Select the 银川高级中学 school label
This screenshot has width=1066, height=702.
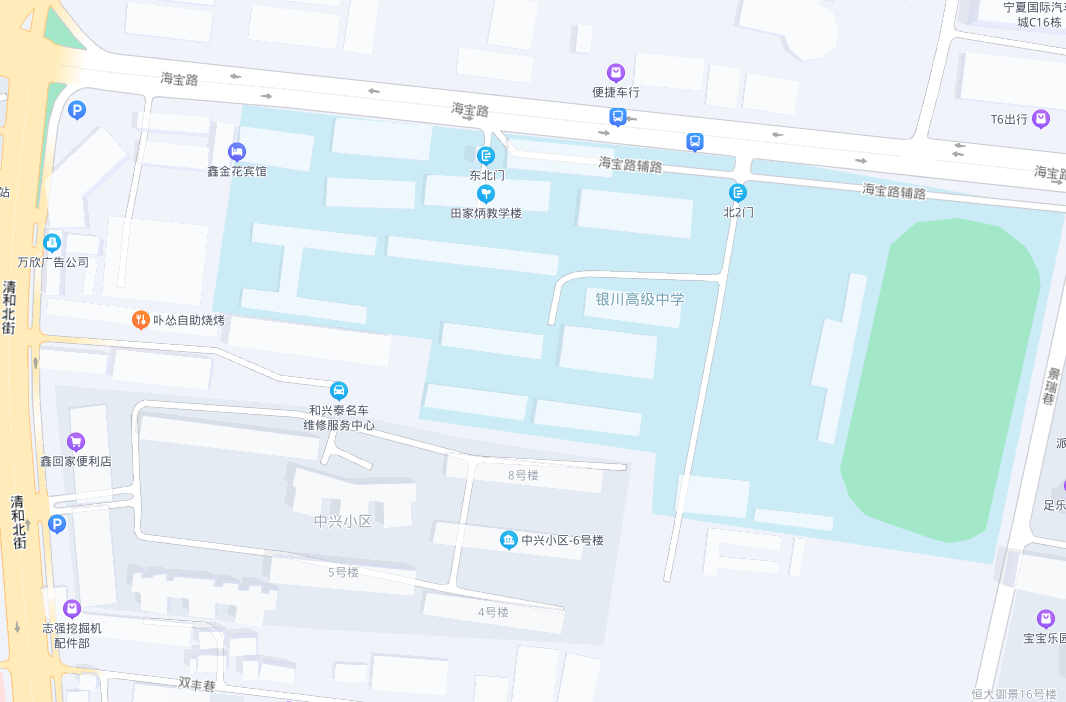click(640, 299)
